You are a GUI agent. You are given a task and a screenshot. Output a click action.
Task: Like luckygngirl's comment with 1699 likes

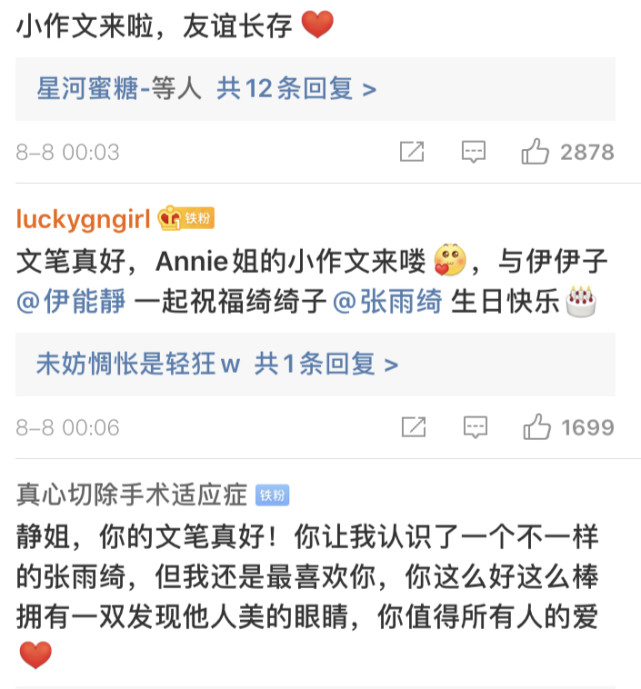click(537, 428)
